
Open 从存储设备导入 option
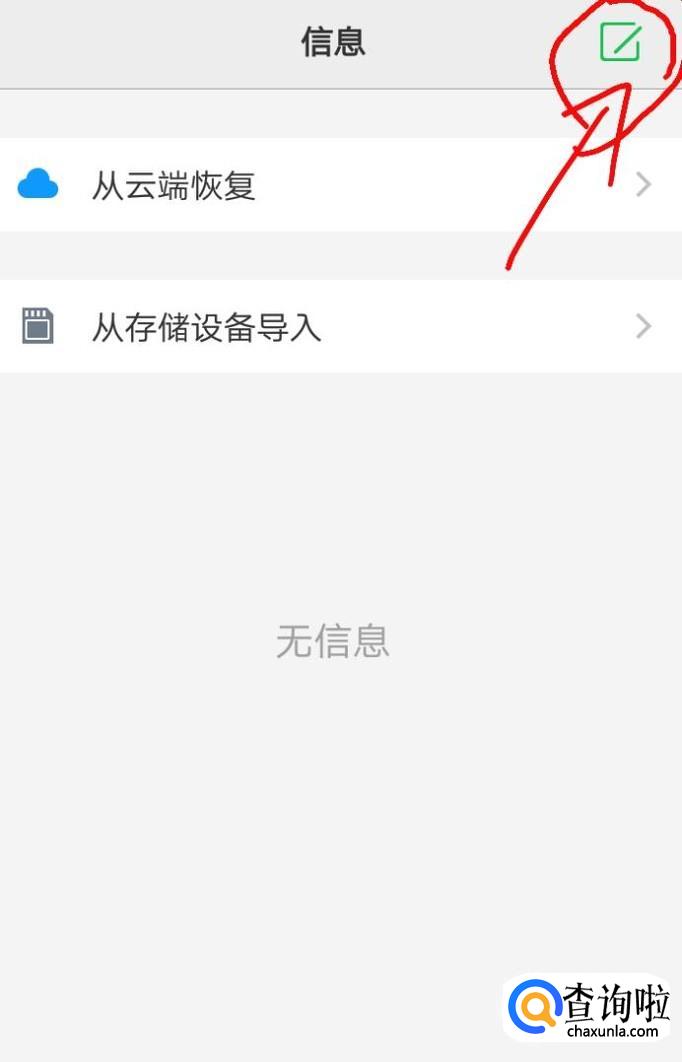coord(340,327)
